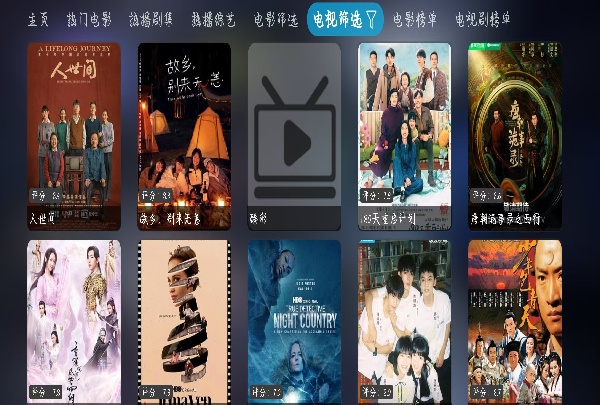Screen dimensions: 600x405
Task: Open the 热门电影 tab
Action: tap(89, 19)
